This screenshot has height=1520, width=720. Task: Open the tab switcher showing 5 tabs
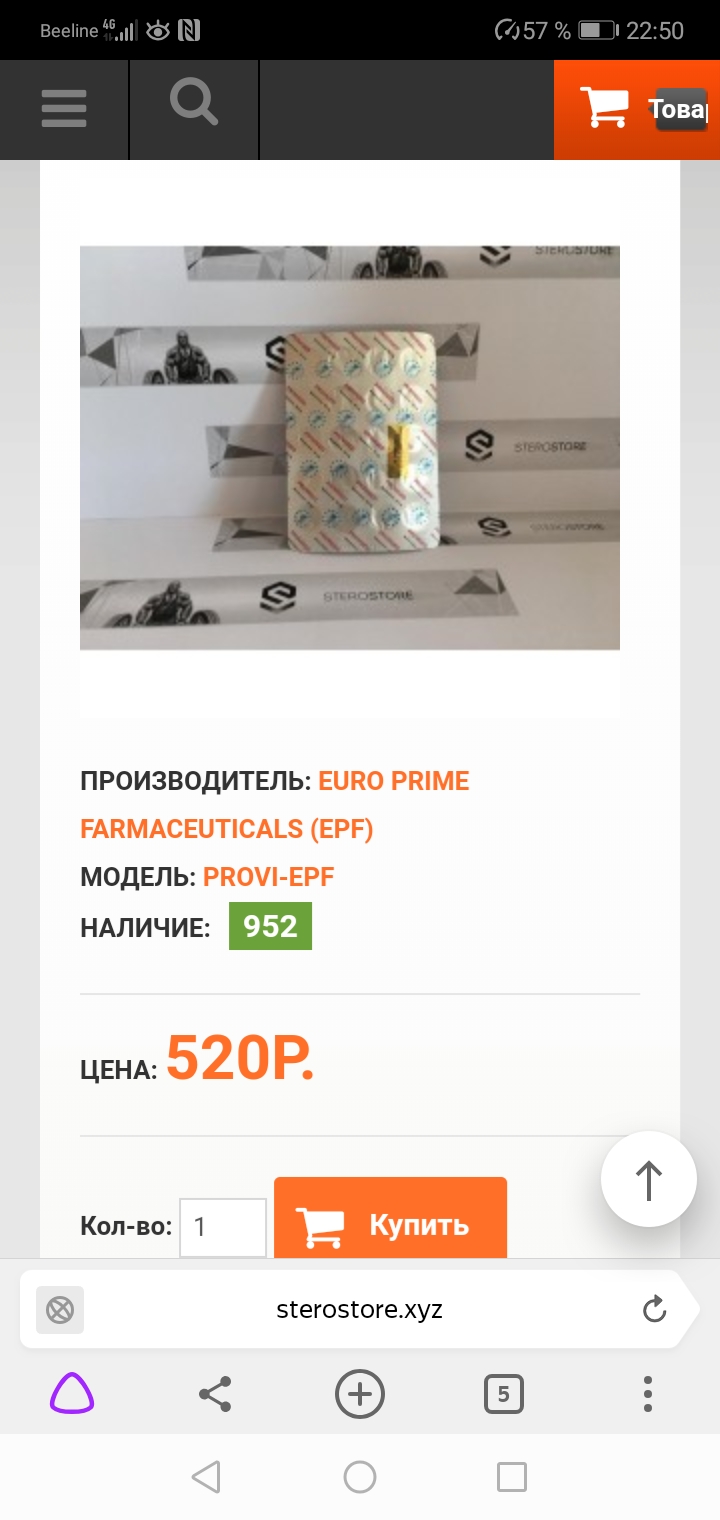[504, 1394]
